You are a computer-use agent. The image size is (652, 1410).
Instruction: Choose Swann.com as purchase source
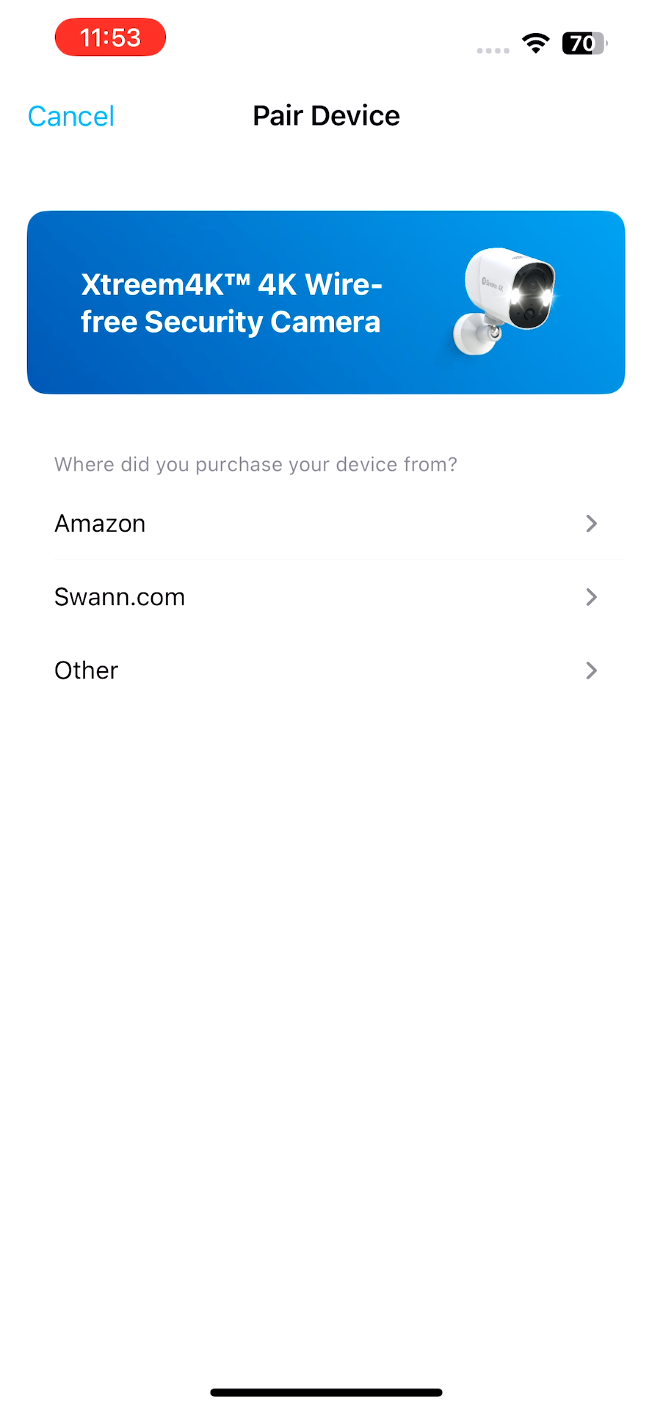(326, 597)
